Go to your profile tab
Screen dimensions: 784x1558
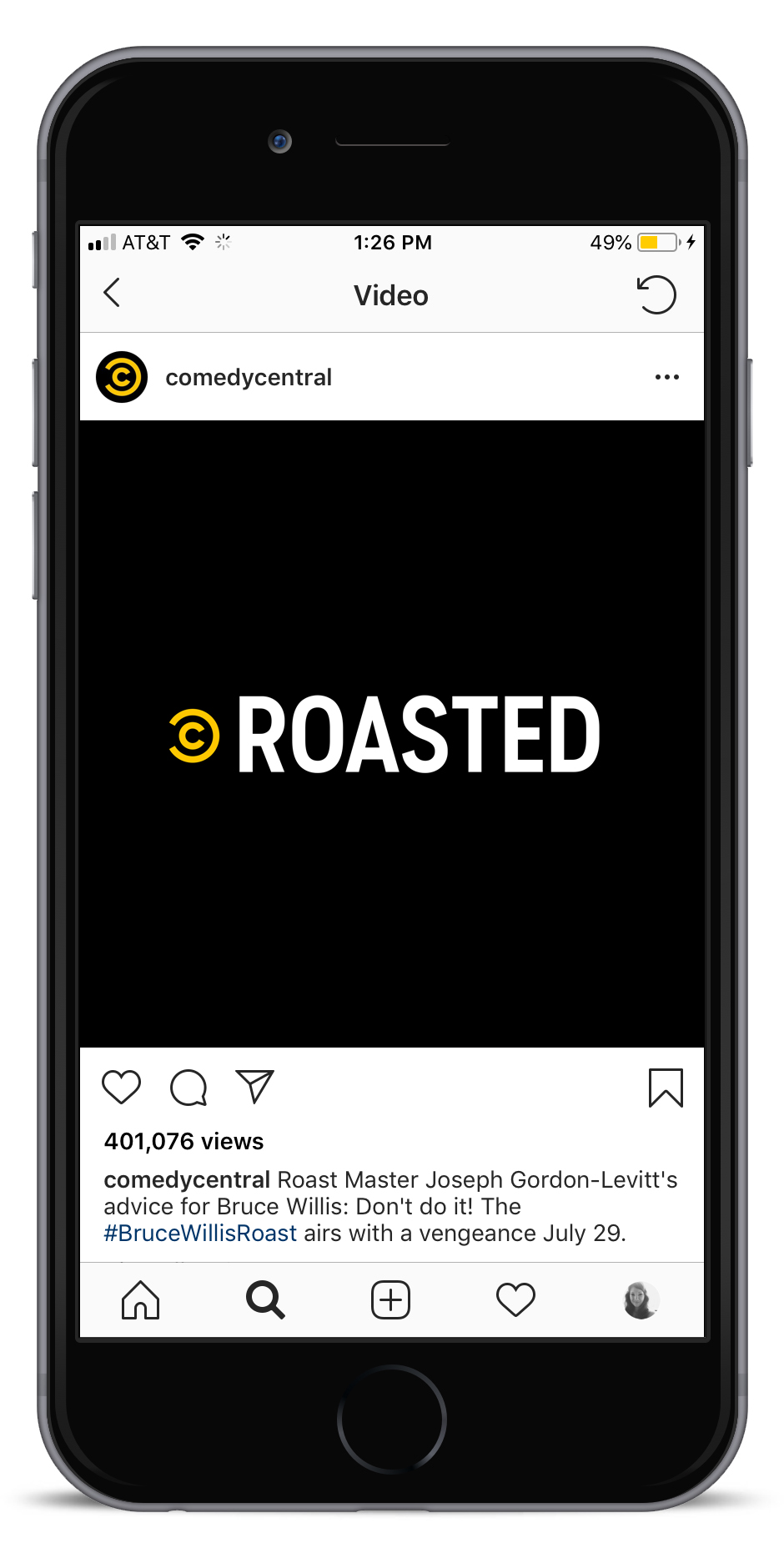pyautogui.click(x=641, y=1300)
